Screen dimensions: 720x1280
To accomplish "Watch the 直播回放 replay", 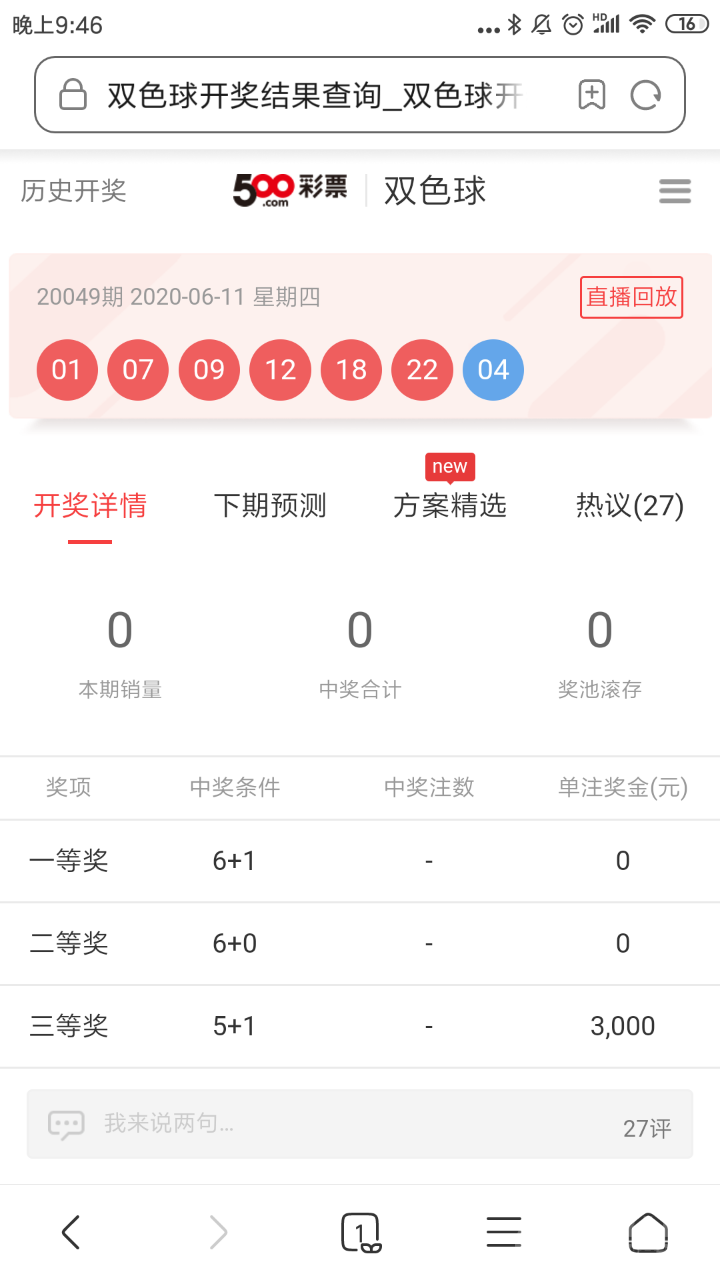I will pyautogui.click(x=631, y=297).
